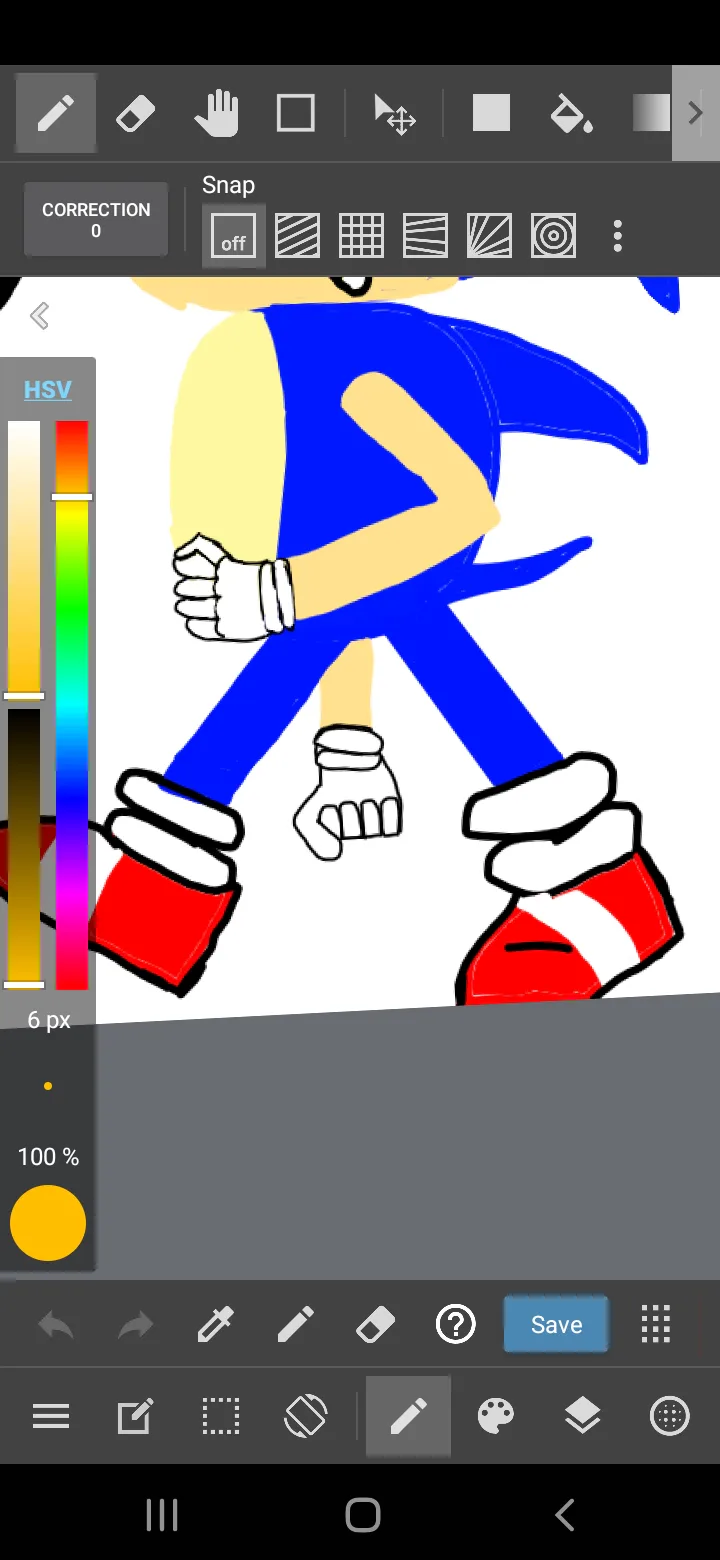Open the help question mark
Screen dimensions: 720x1560
click(456, 1325)
